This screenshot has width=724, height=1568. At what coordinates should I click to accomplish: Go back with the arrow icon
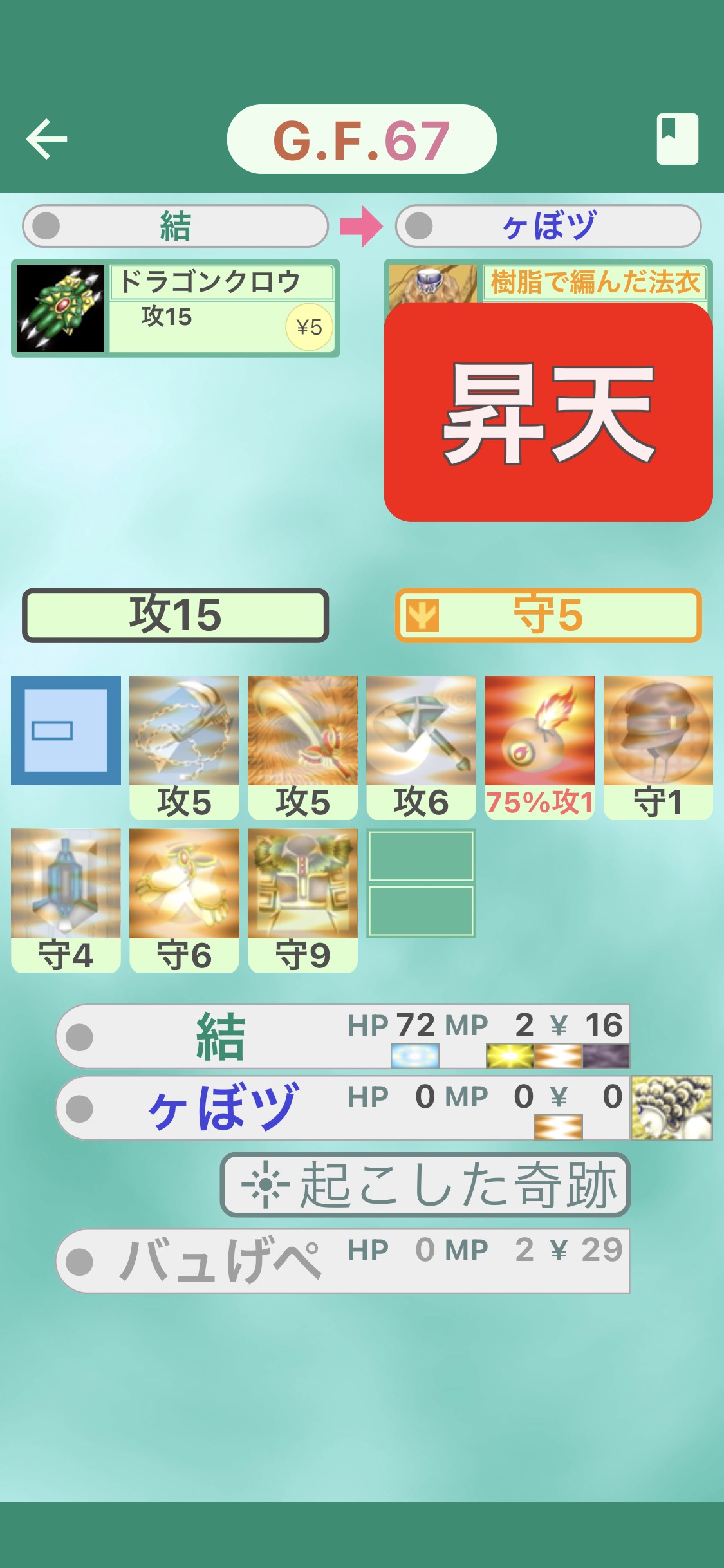pyautogui.click(x=46, y=138)
